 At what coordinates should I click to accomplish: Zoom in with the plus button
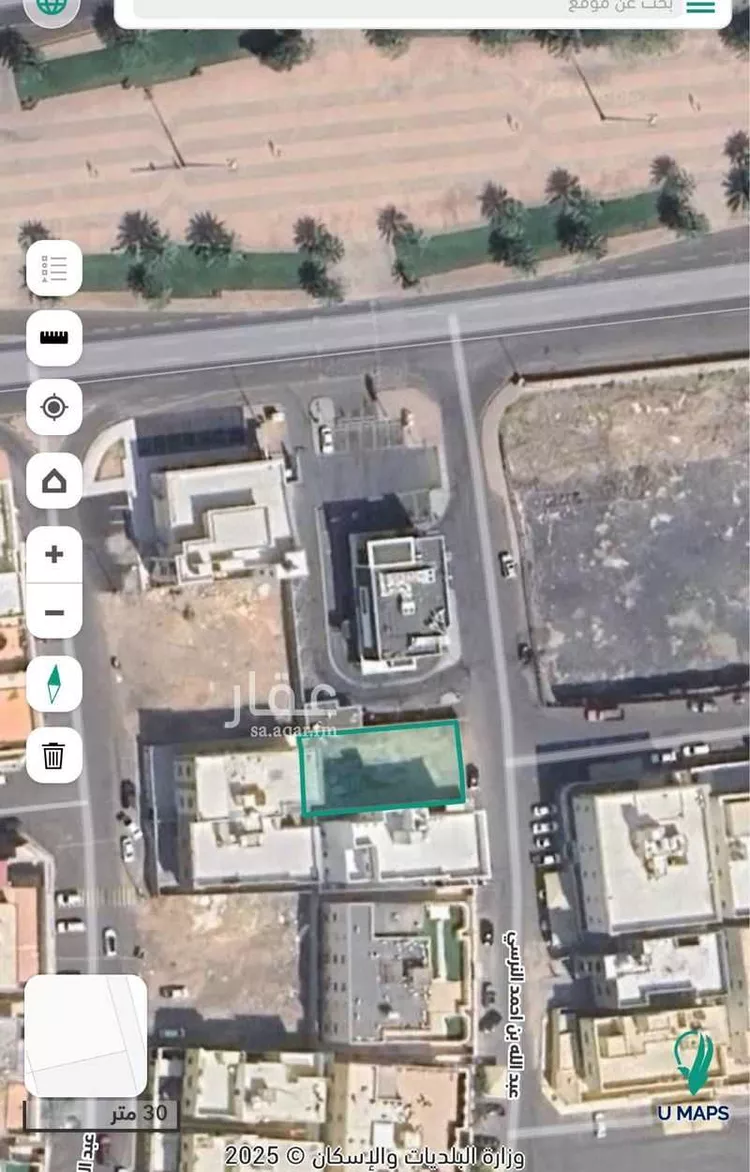(x=54, y=554)
